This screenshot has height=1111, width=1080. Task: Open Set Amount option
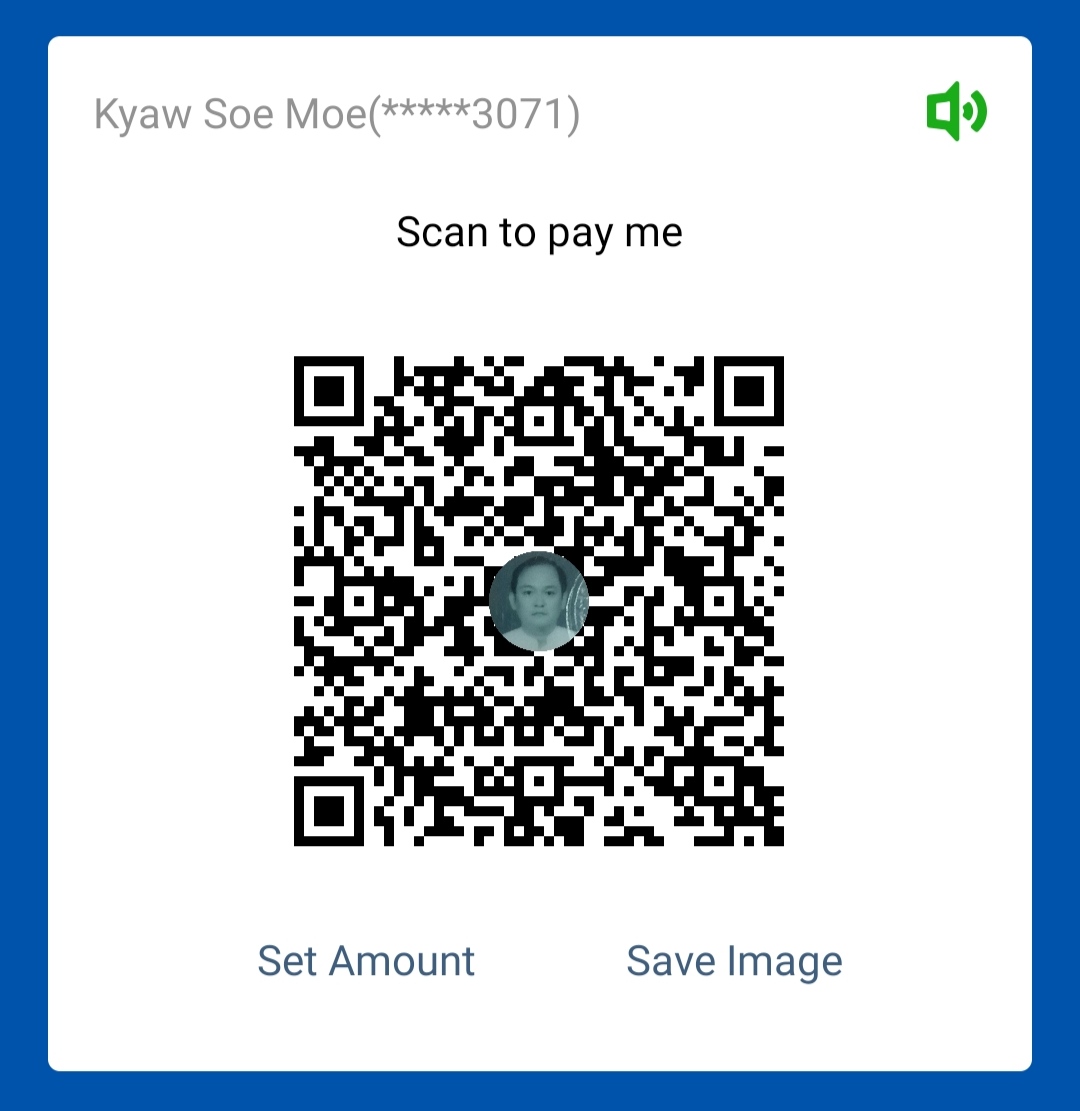(366, 961)
